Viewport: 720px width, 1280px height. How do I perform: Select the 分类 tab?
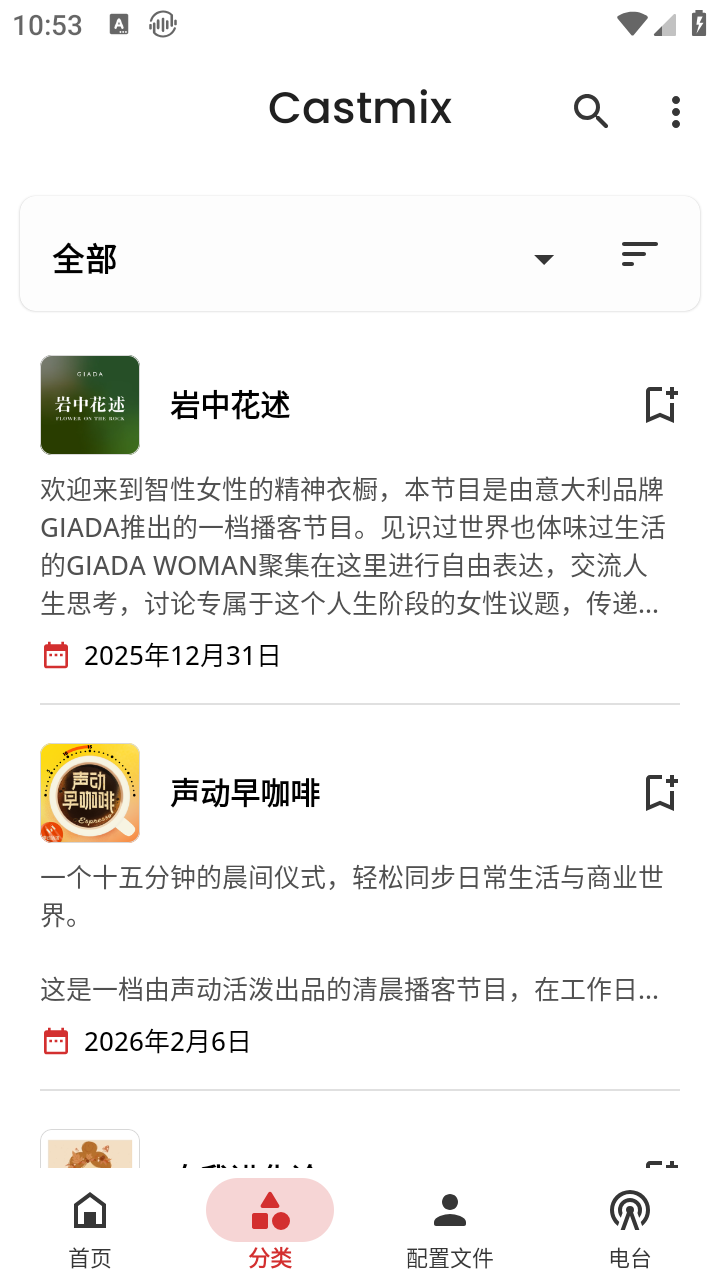pyautogui.click(x=270, y=1227)
